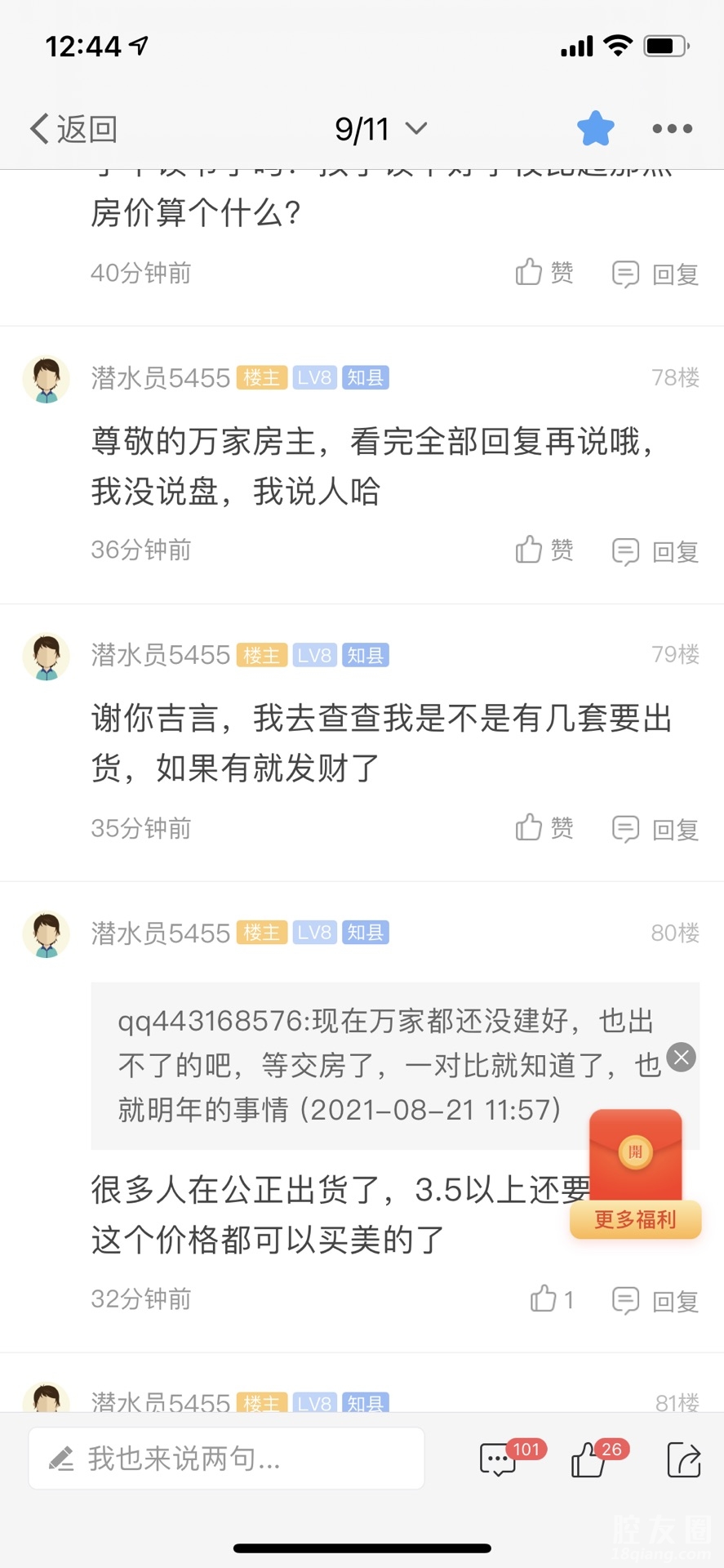This screenshot has height=1568, width=724.
Task: Like the 80楼 comment with 1 like
Action: tap(552, 1299)
